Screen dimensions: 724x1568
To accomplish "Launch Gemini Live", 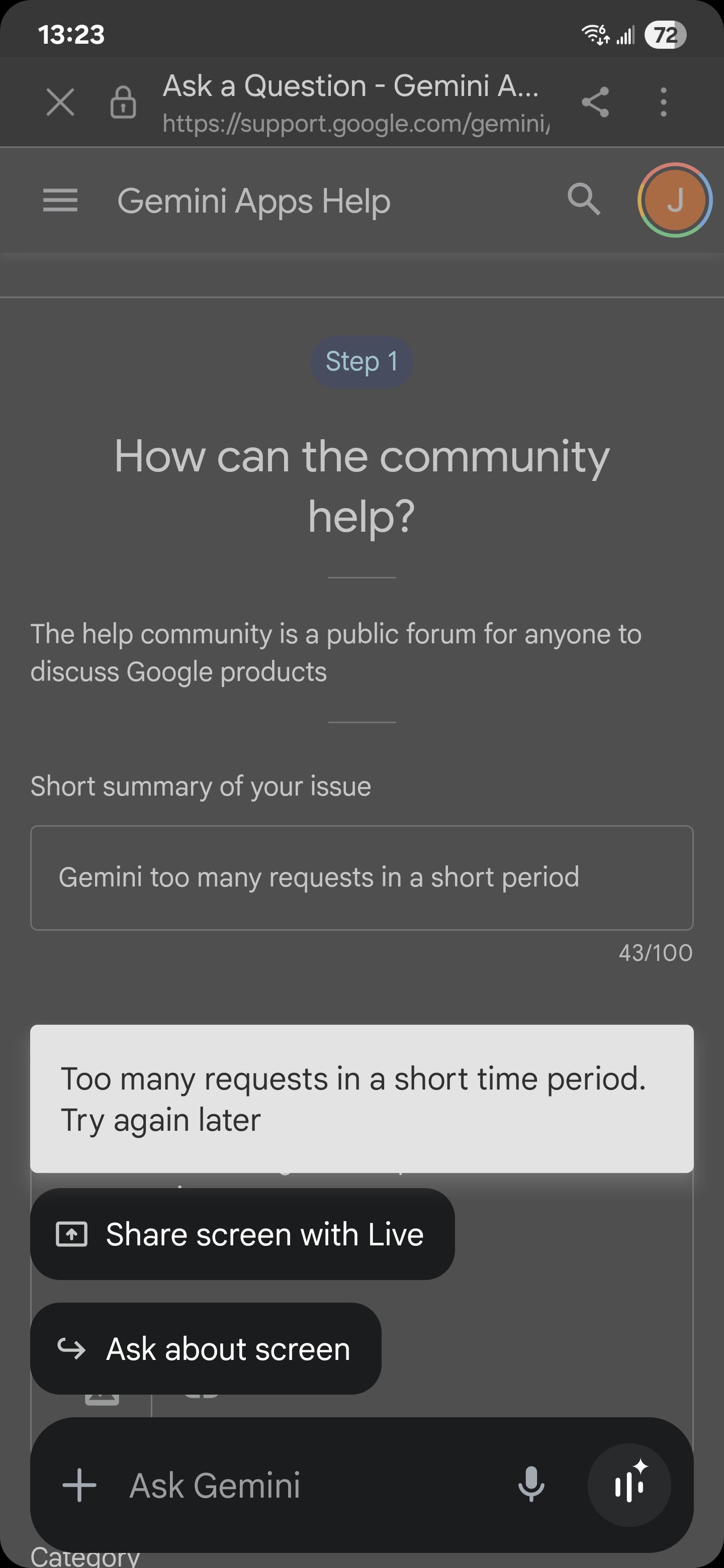I will (x=629, y=1485).
